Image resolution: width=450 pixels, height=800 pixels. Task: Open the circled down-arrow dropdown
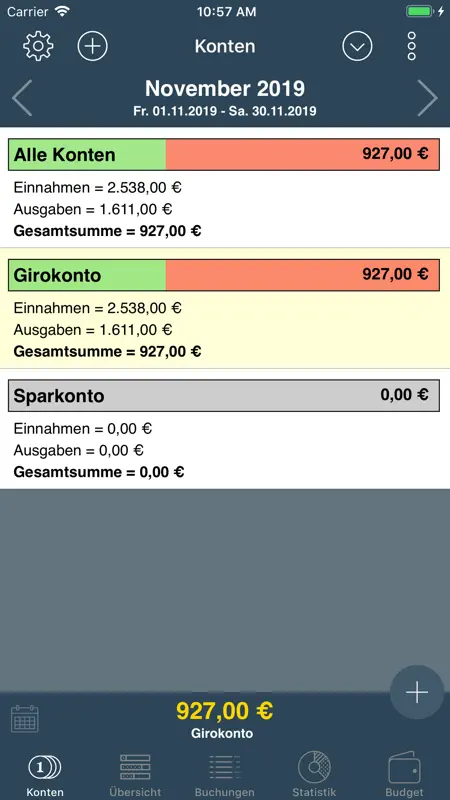pyautogui.click(x=357, y=46)
